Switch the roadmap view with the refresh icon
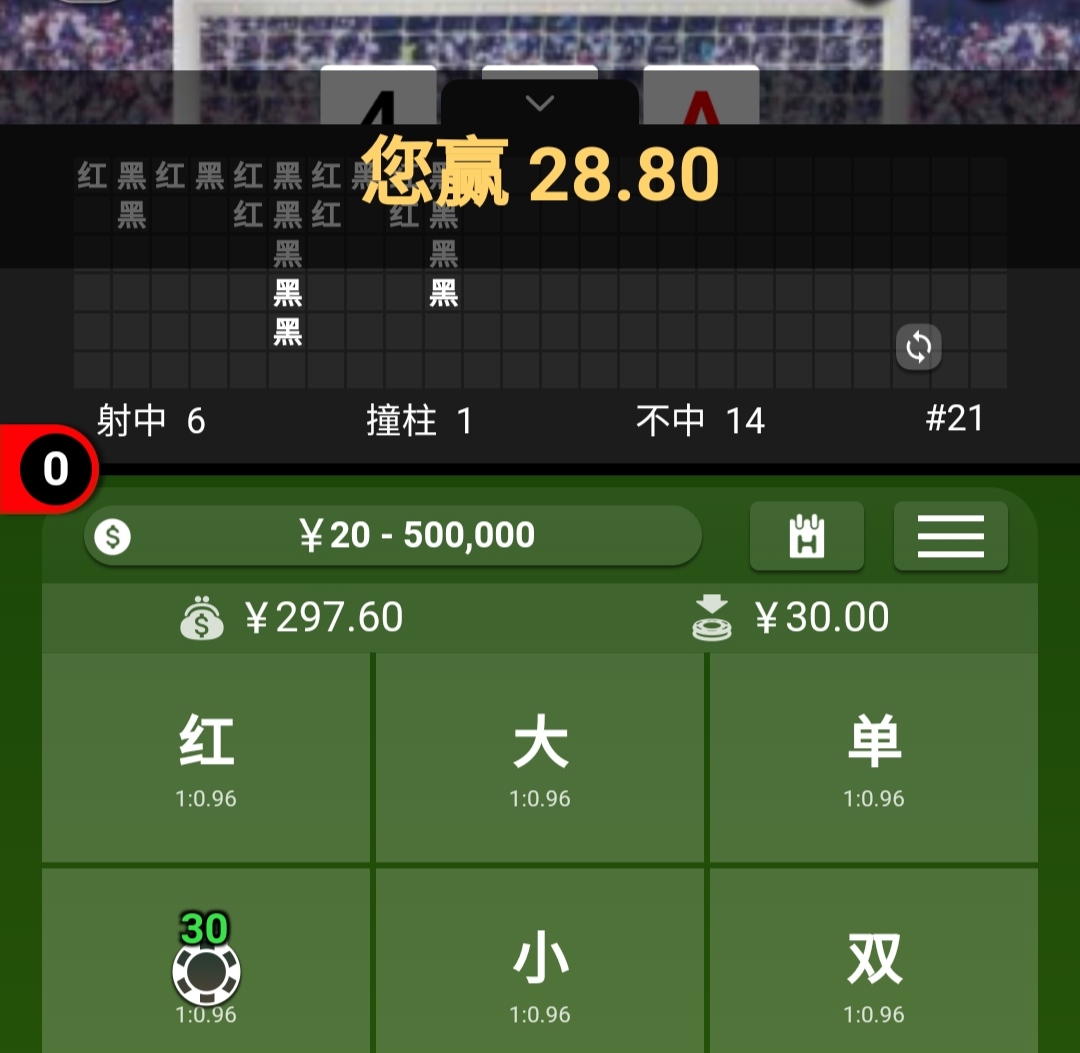Viewport: 1080px width, 1053px height. pyautogui.click(x=918, y=348)
